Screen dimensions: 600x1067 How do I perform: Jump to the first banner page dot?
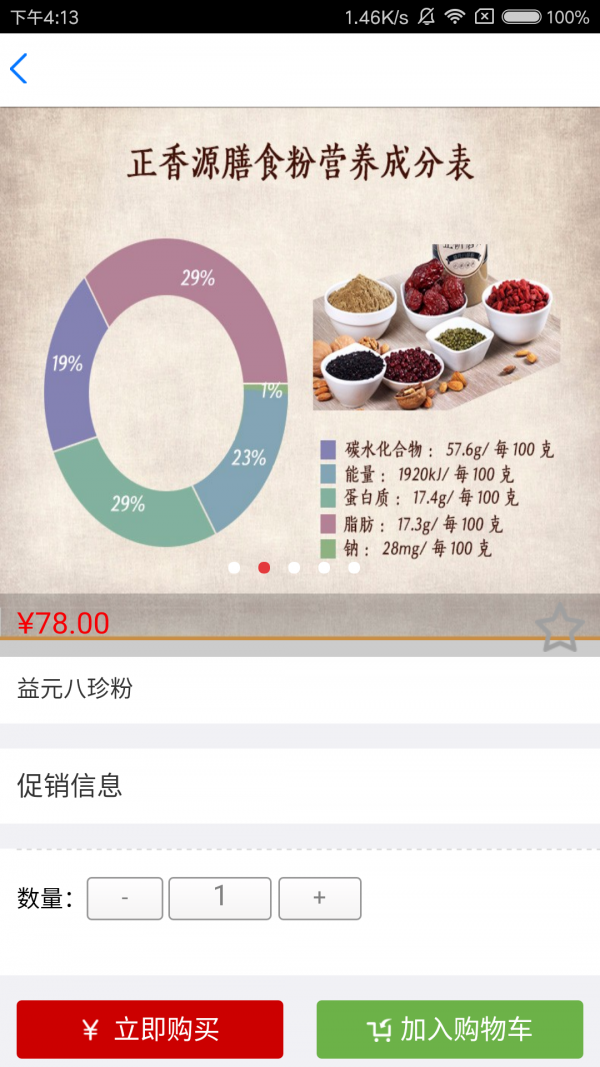tap(234, 567)
